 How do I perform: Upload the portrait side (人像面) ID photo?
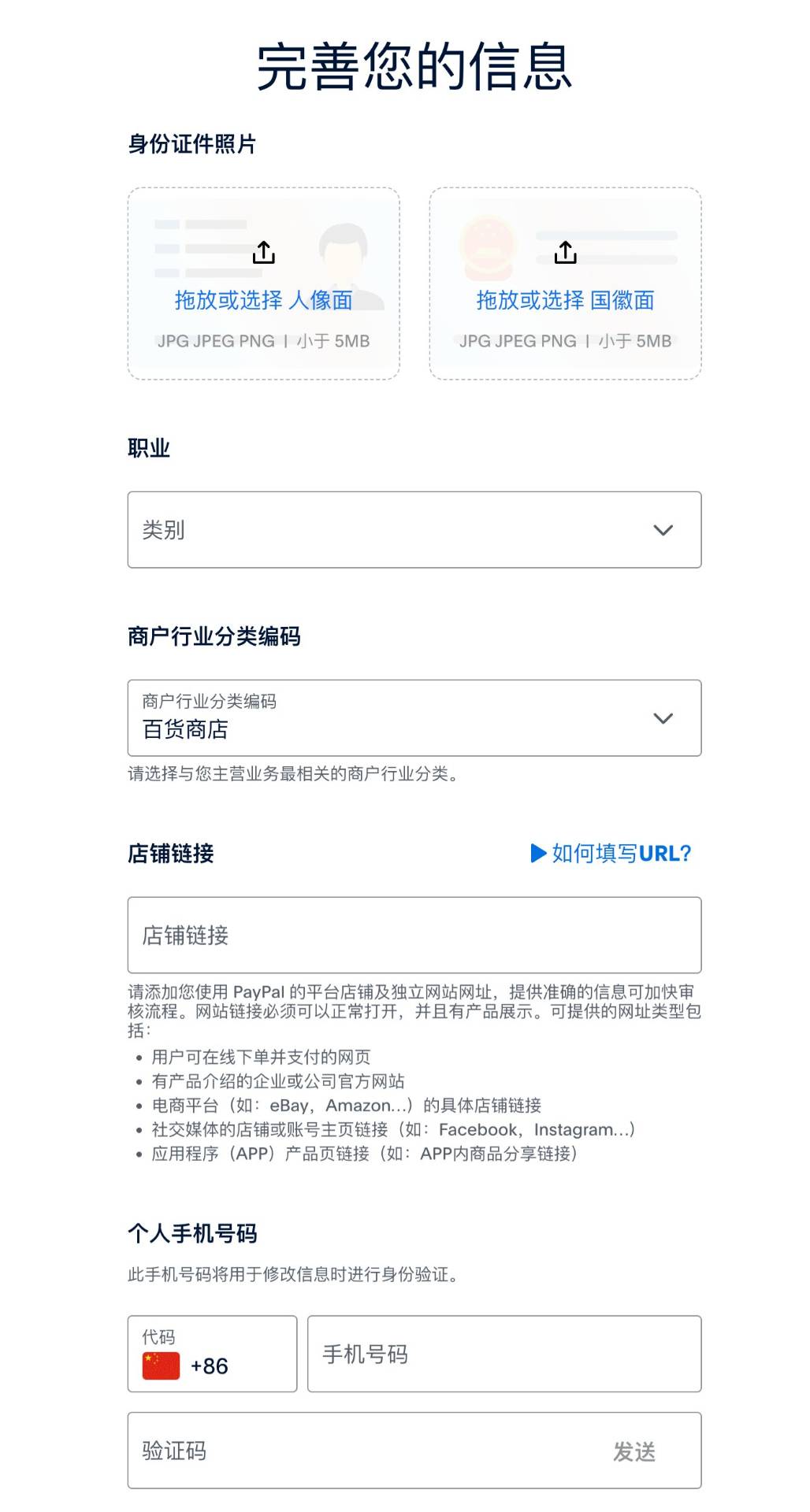click(x=263, y=283)
